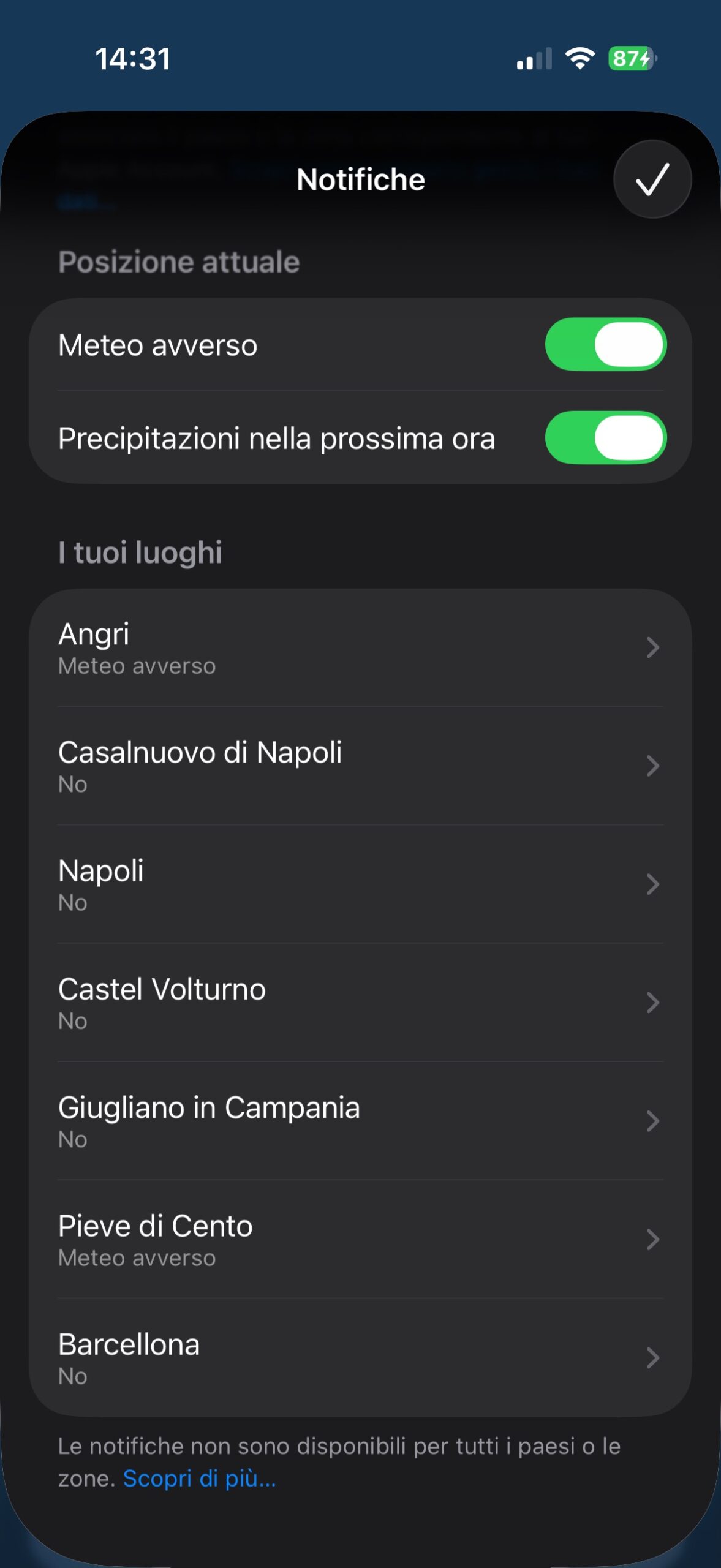Viewport: 721px width, 1568px height.
Task: Open Casalnuovo di Napoli notification settings
Action: pyautogui.click(x=360, y=766)
